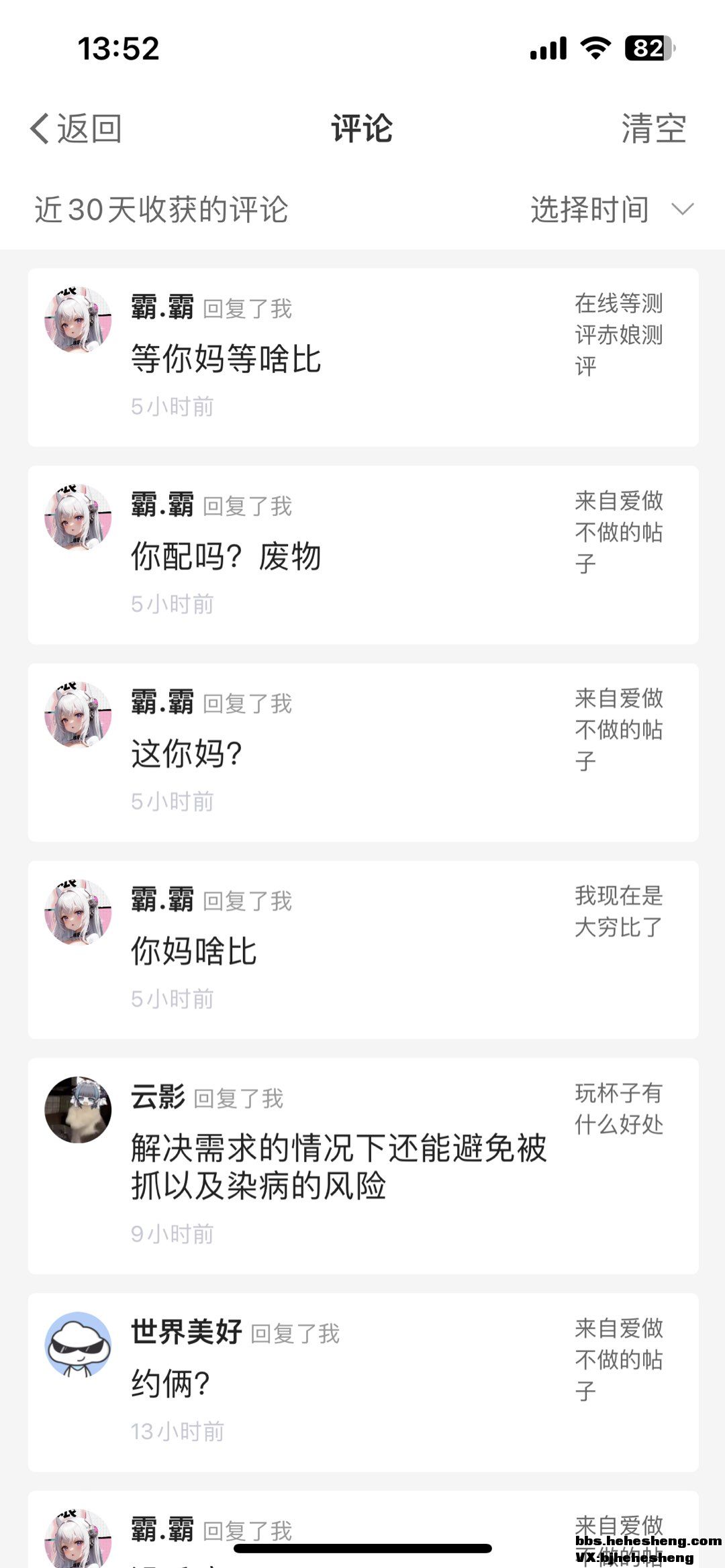Open the post 在线等测评赤娘测评
Viewport: 725px width, 1568px height.
point(618,334)
